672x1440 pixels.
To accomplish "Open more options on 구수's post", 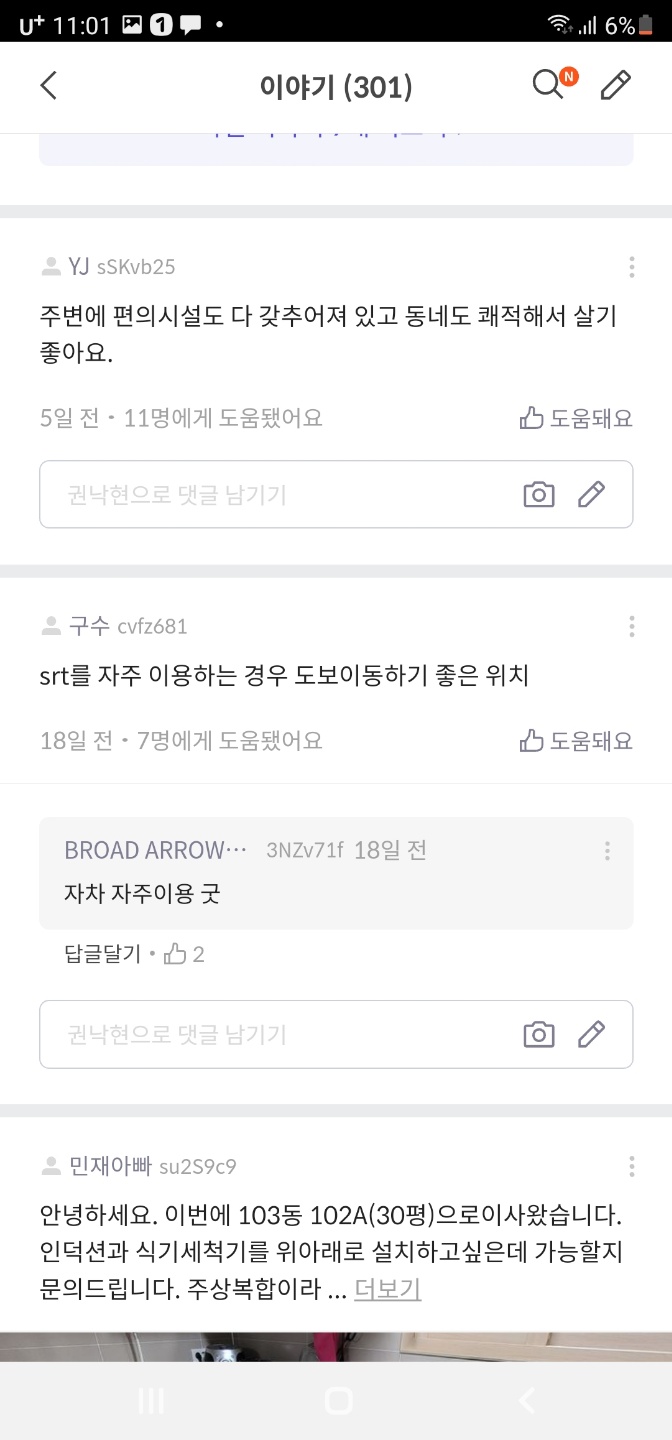I will 632,627.
